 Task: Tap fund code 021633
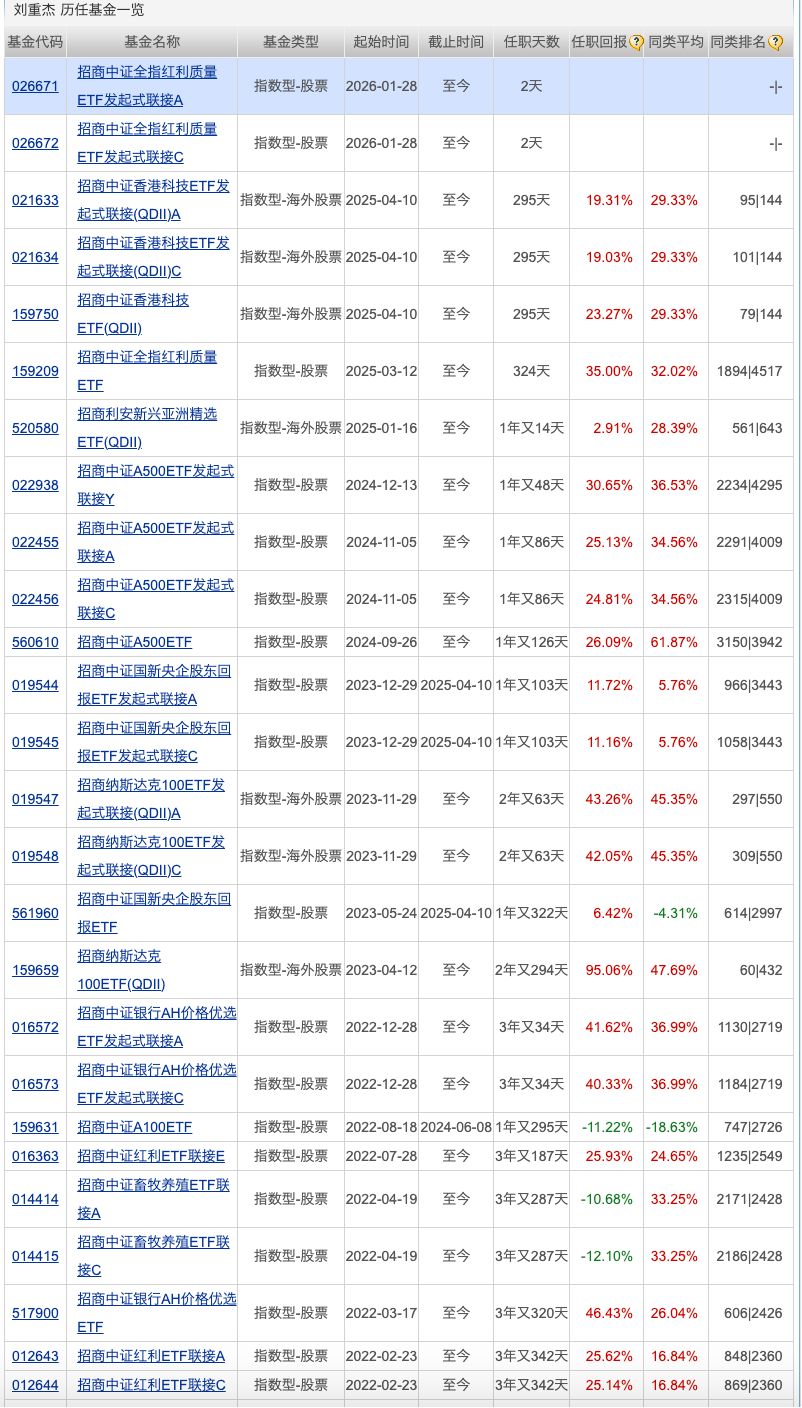35,200
